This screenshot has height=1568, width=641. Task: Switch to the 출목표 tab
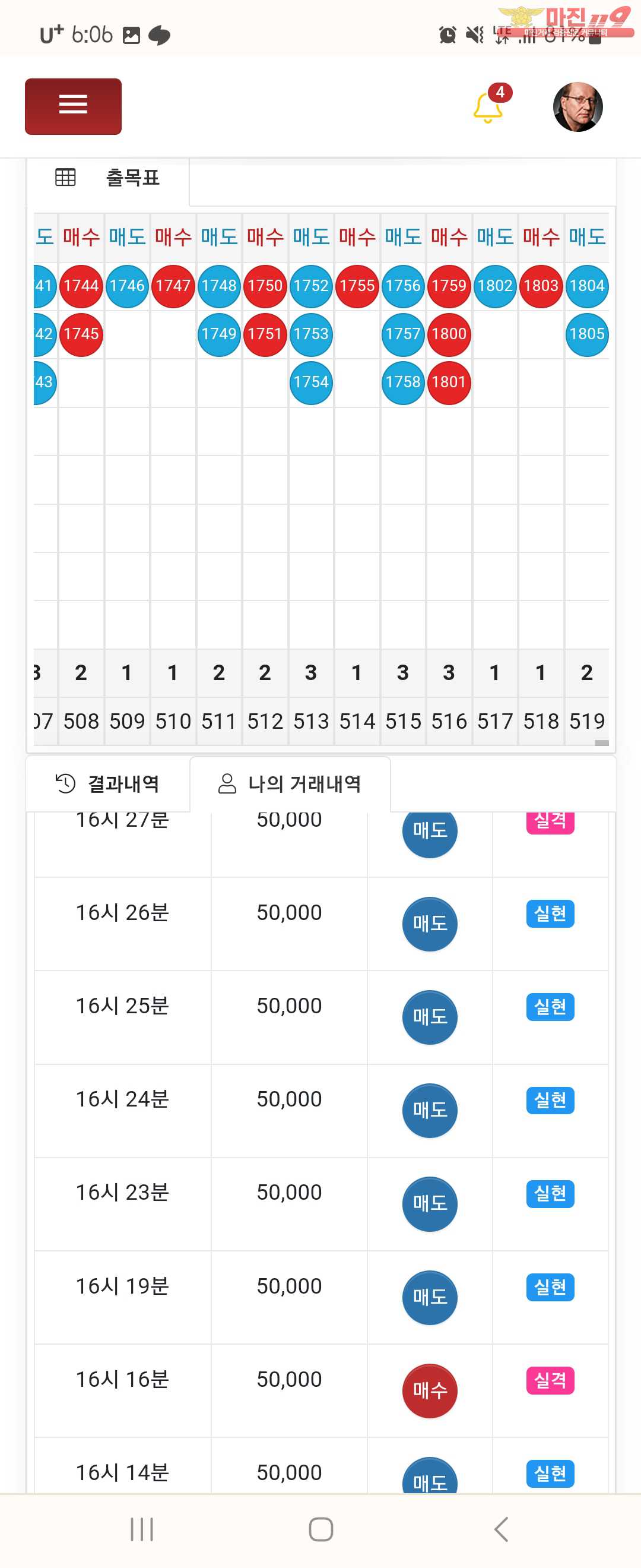pyautogui.click(x=108, y=178)
